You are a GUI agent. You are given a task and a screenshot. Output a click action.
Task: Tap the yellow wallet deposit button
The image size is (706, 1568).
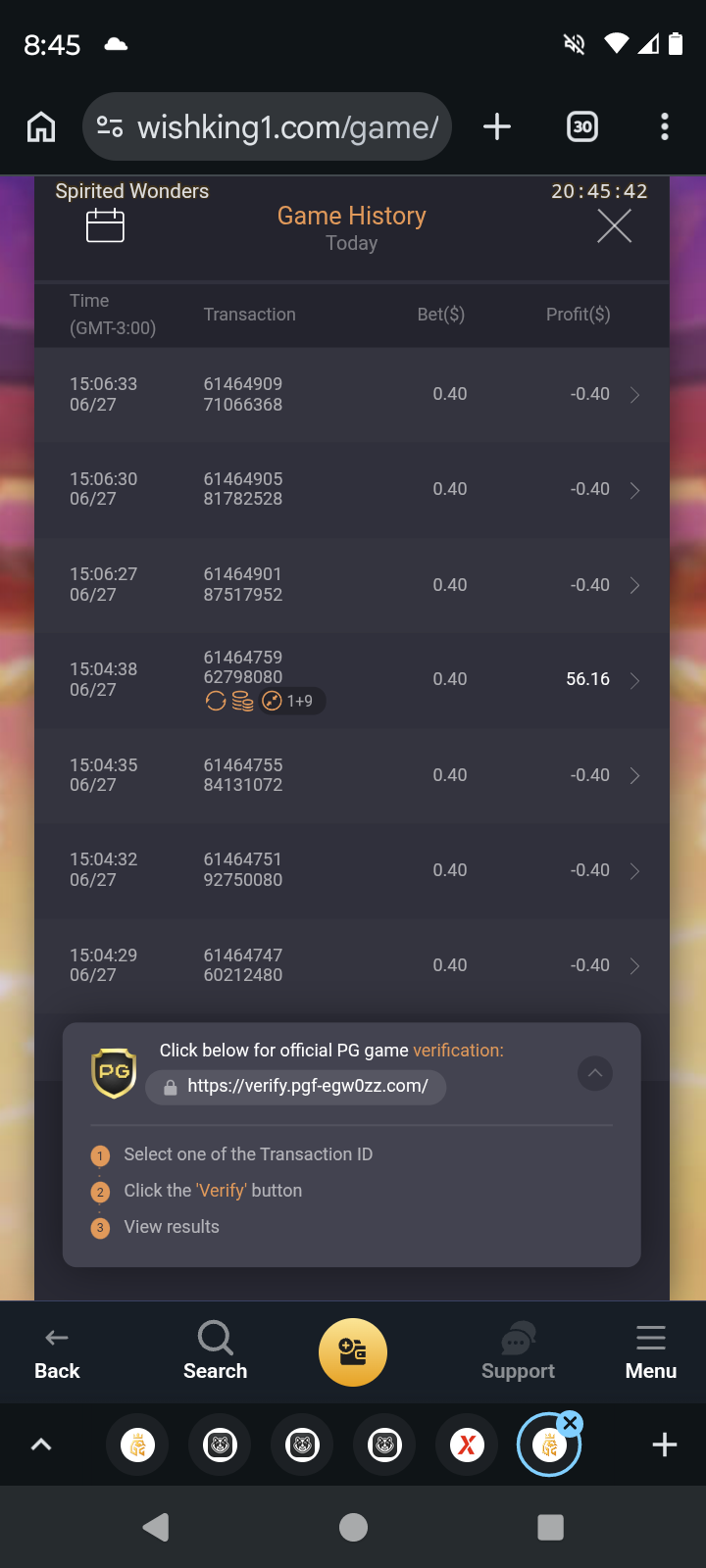(x=353, y=1352)
